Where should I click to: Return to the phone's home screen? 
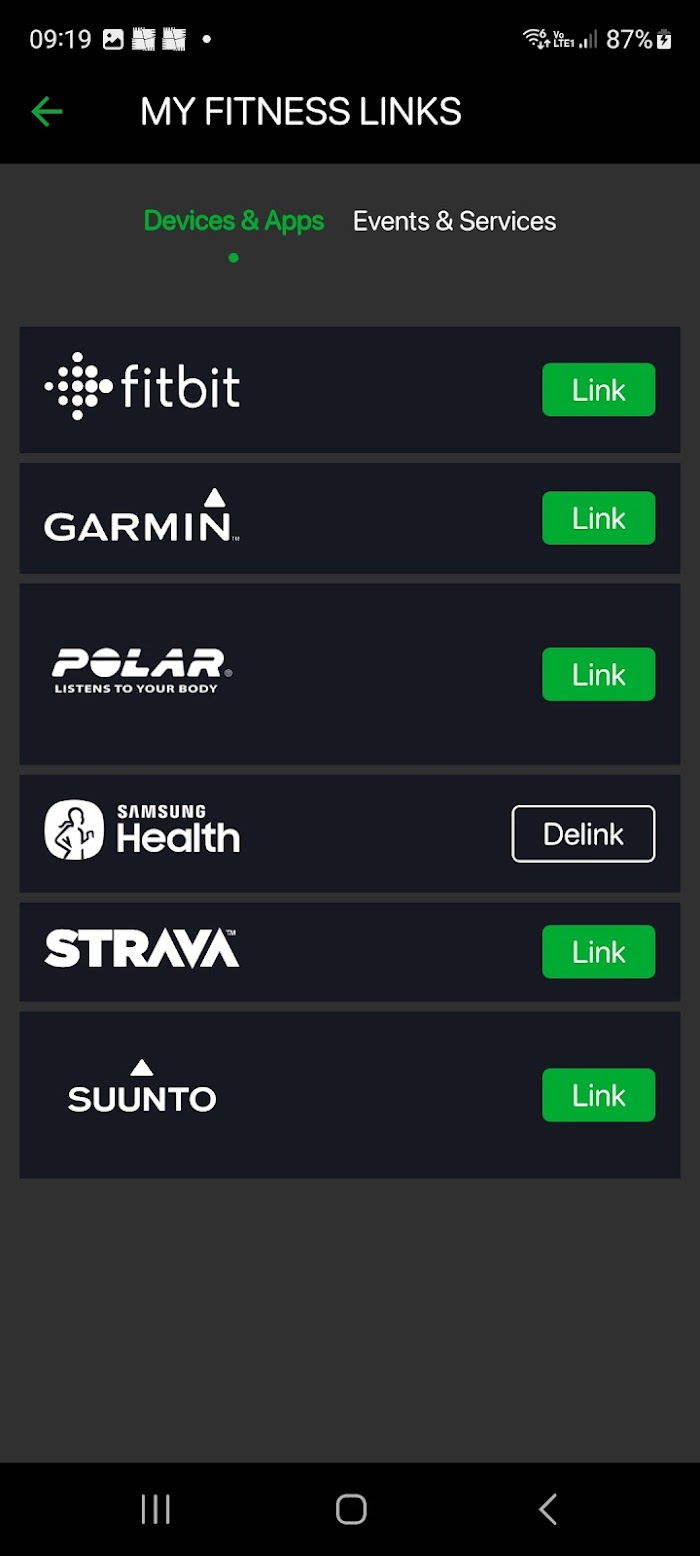[351, 1509]
